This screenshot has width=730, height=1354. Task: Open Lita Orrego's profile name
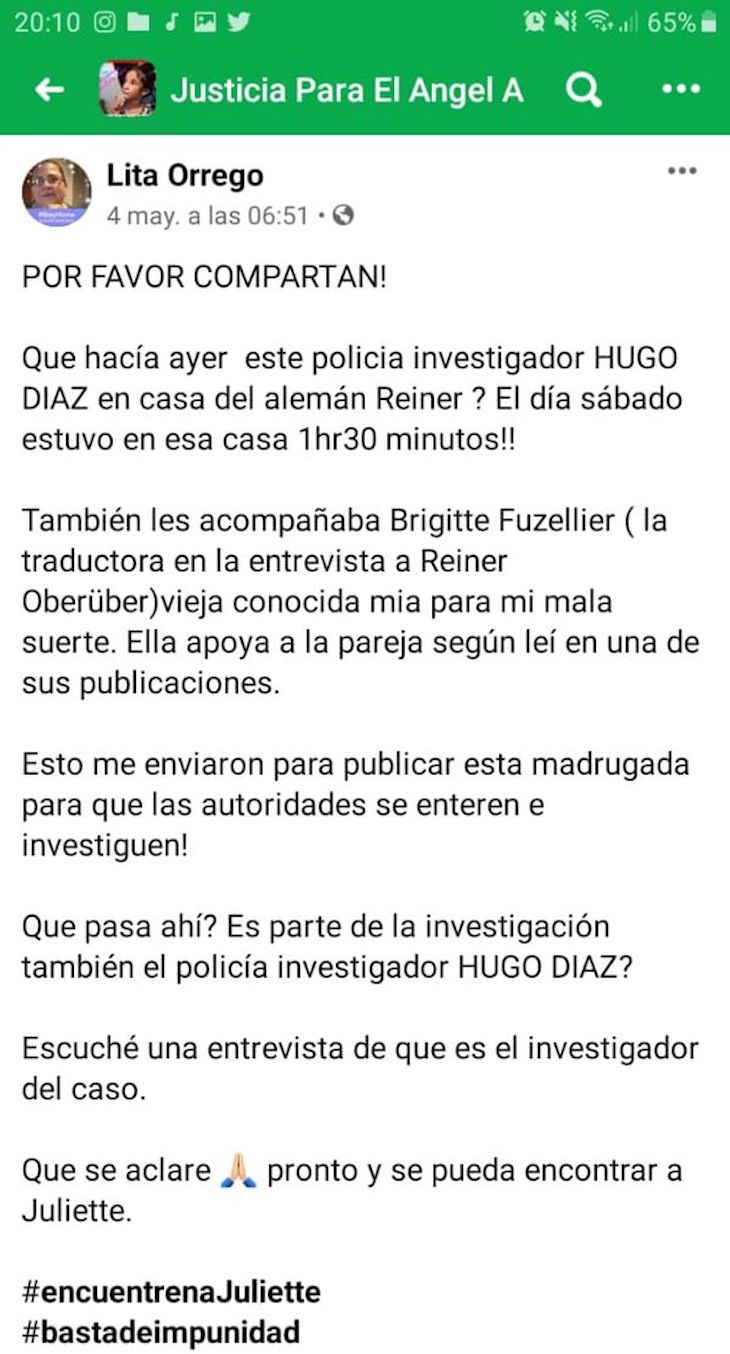(x=185, y=176)
